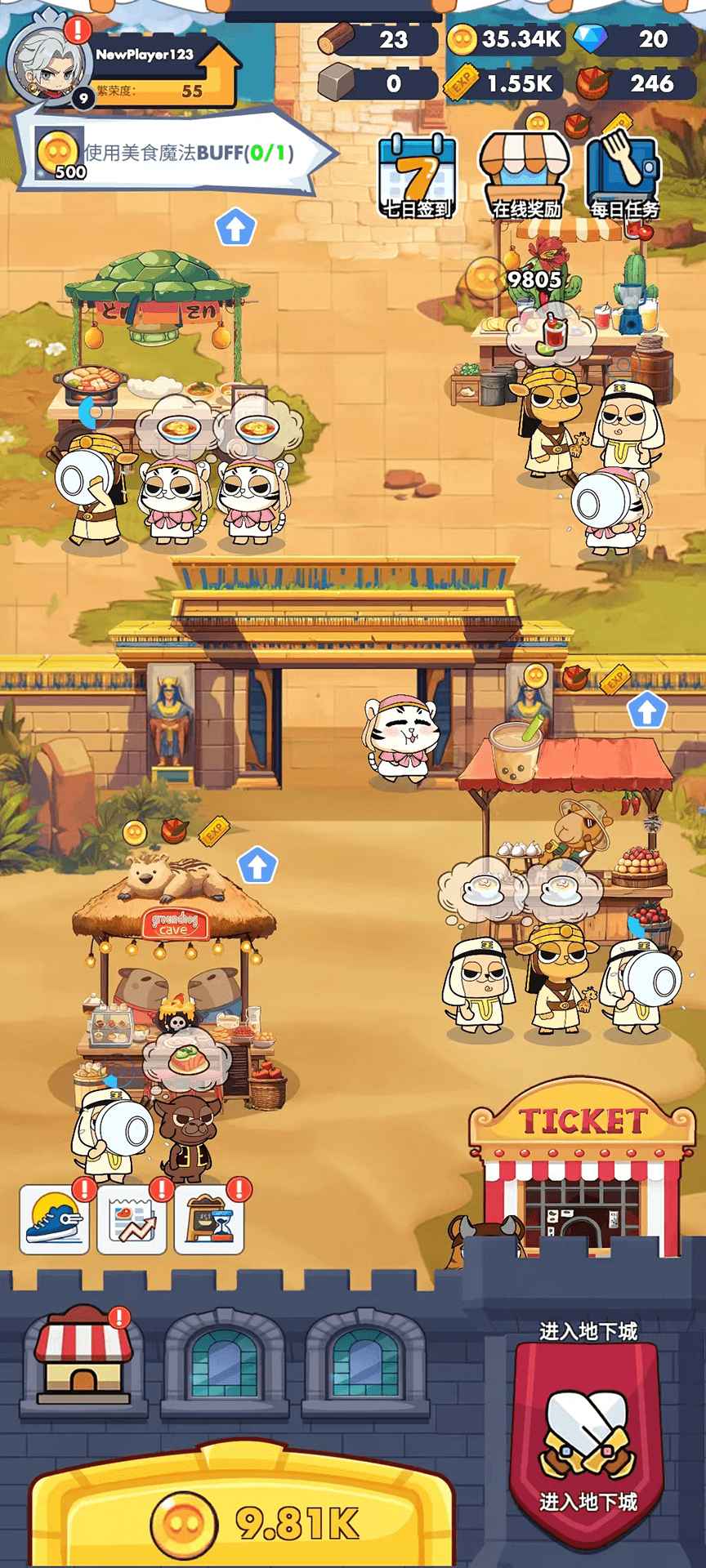Image resolution: width=706 pixels, height=1568 pixels.
Task: Tap the sneaker speed boost icon
Action: coord(54,1220)
